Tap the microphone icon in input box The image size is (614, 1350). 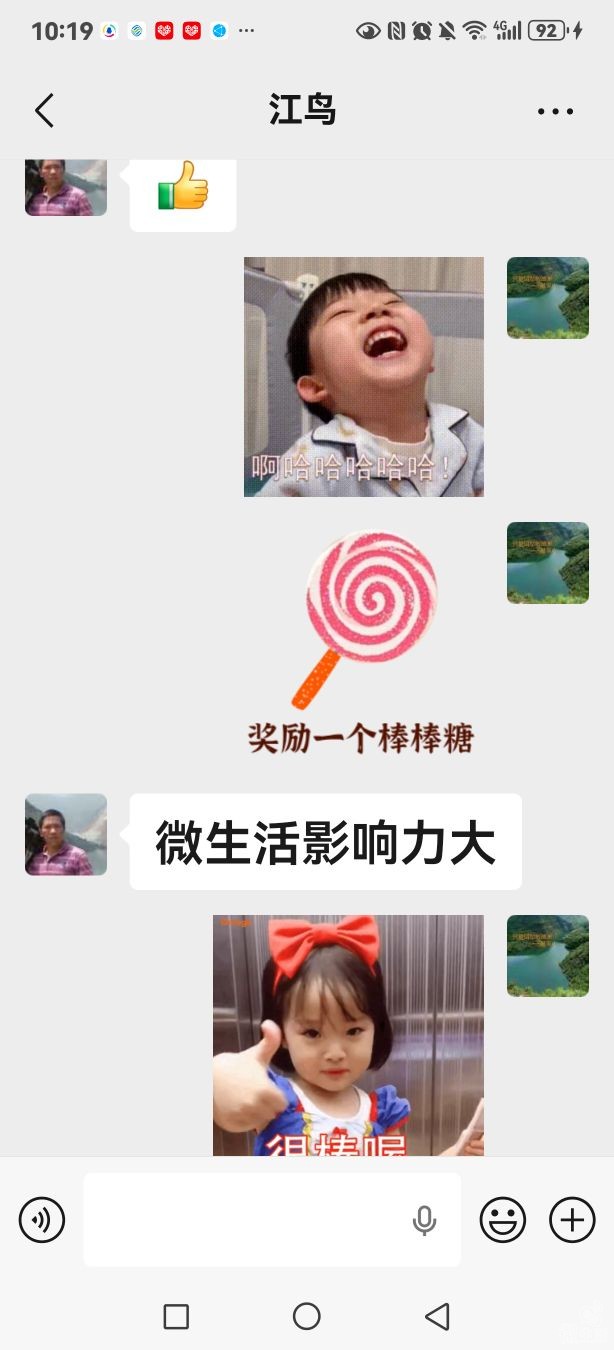click(x=424, y=1220)
